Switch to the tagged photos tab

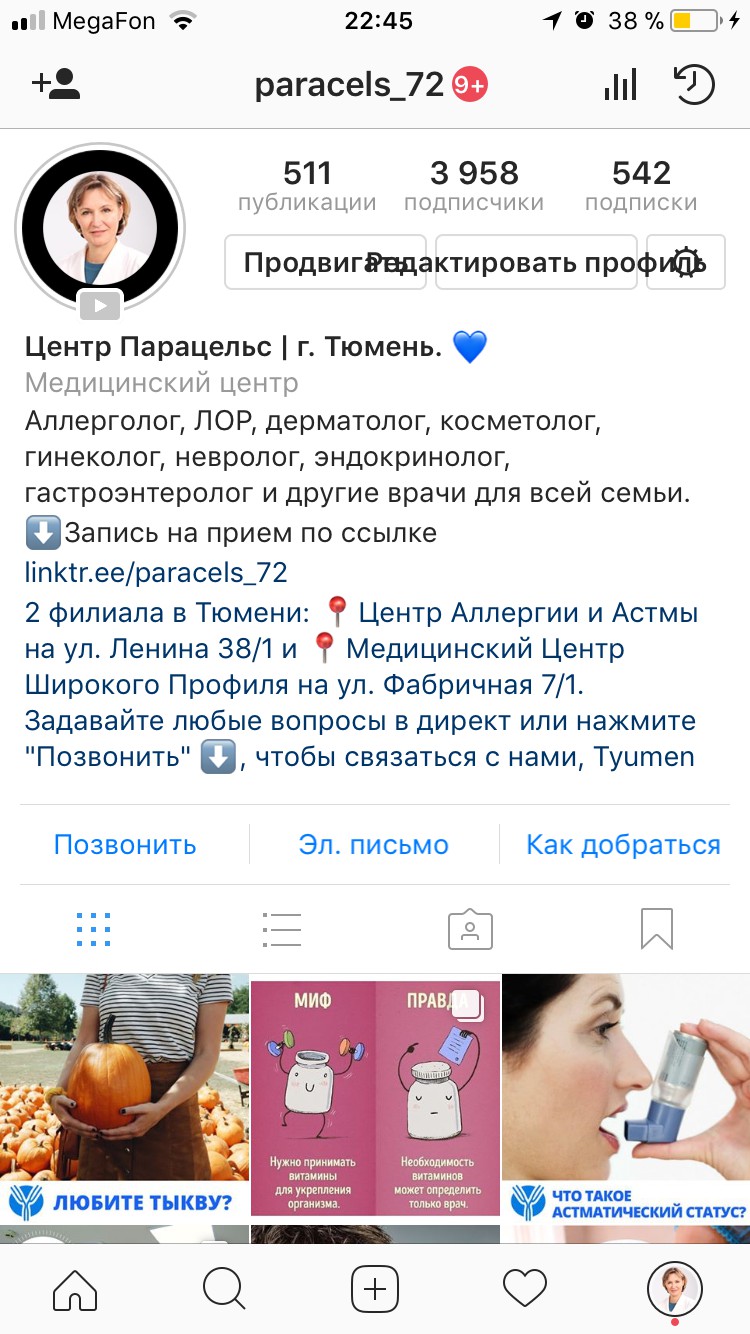pyautogui.click(x=470, y=930)
